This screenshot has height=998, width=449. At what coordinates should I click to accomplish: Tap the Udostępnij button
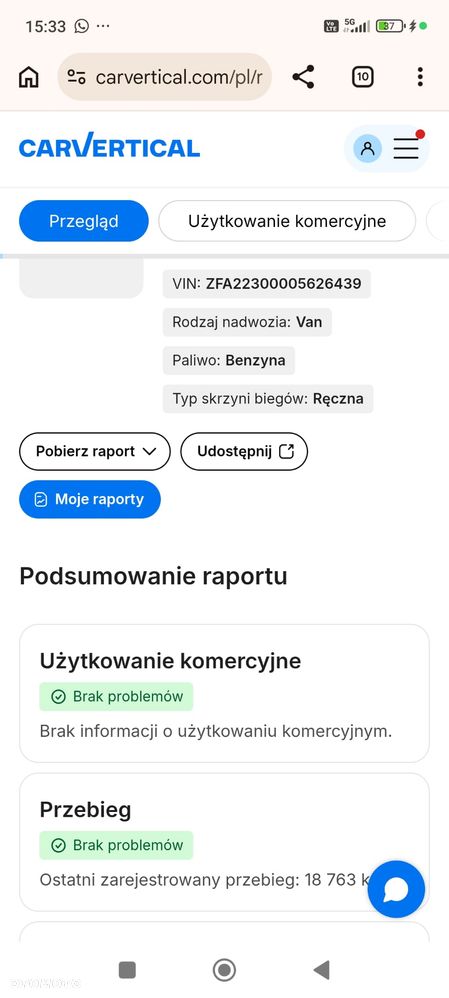[244, 451]
